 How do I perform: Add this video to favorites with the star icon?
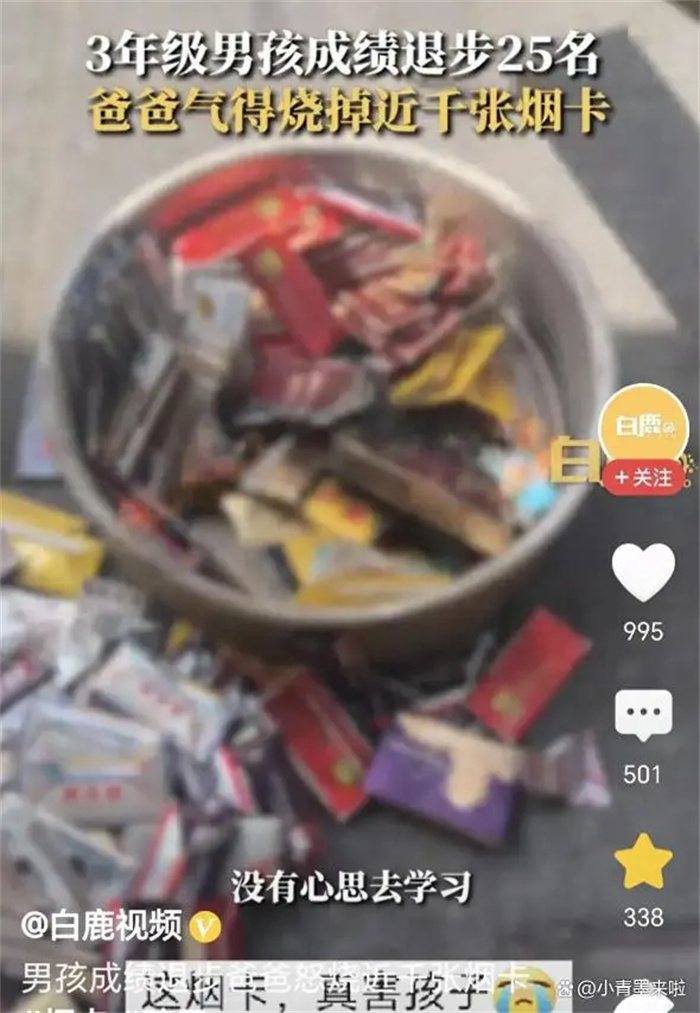coord(643,860)
